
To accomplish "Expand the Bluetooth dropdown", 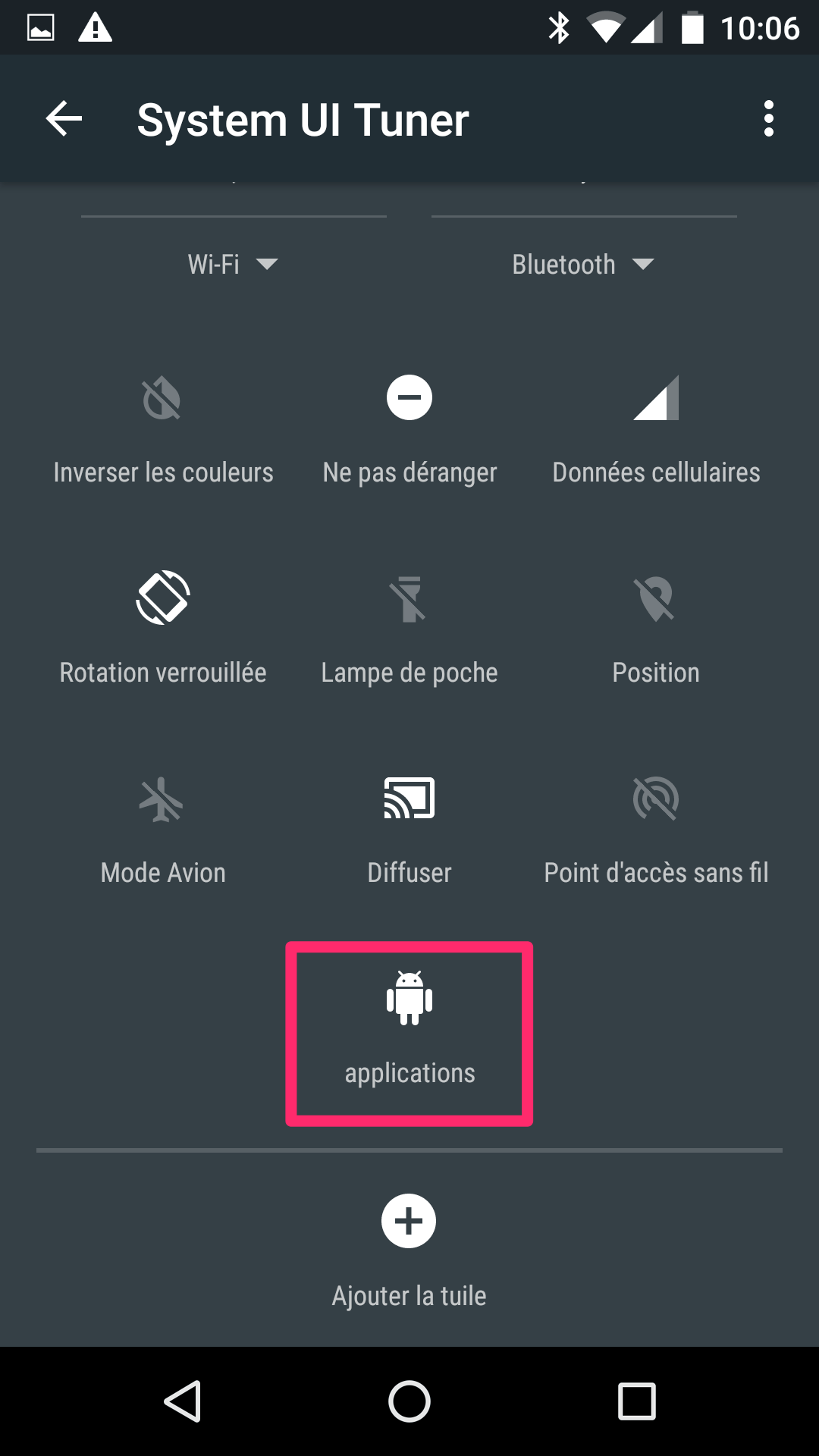I will [582, 264].
